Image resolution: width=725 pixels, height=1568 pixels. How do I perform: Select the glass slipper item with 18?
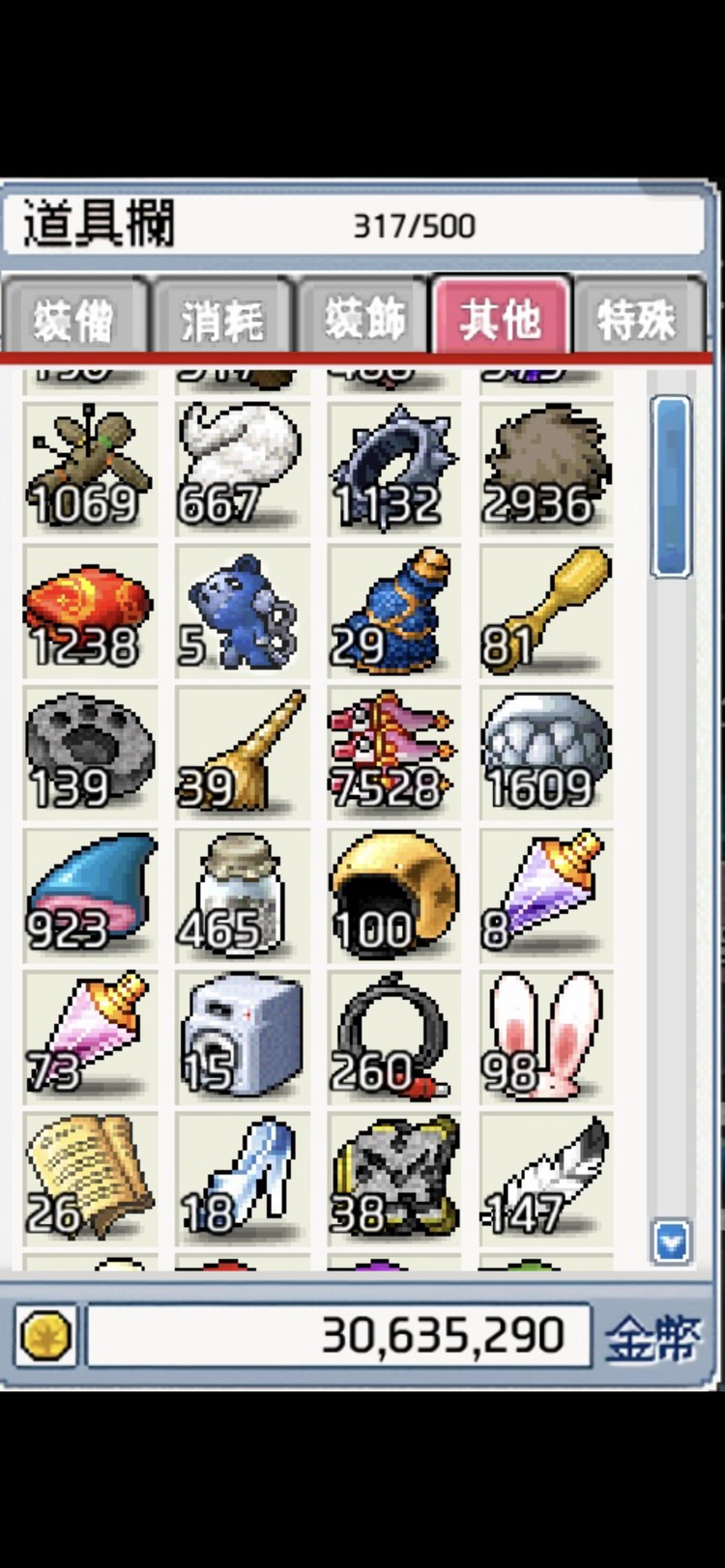pos(243,1179)
